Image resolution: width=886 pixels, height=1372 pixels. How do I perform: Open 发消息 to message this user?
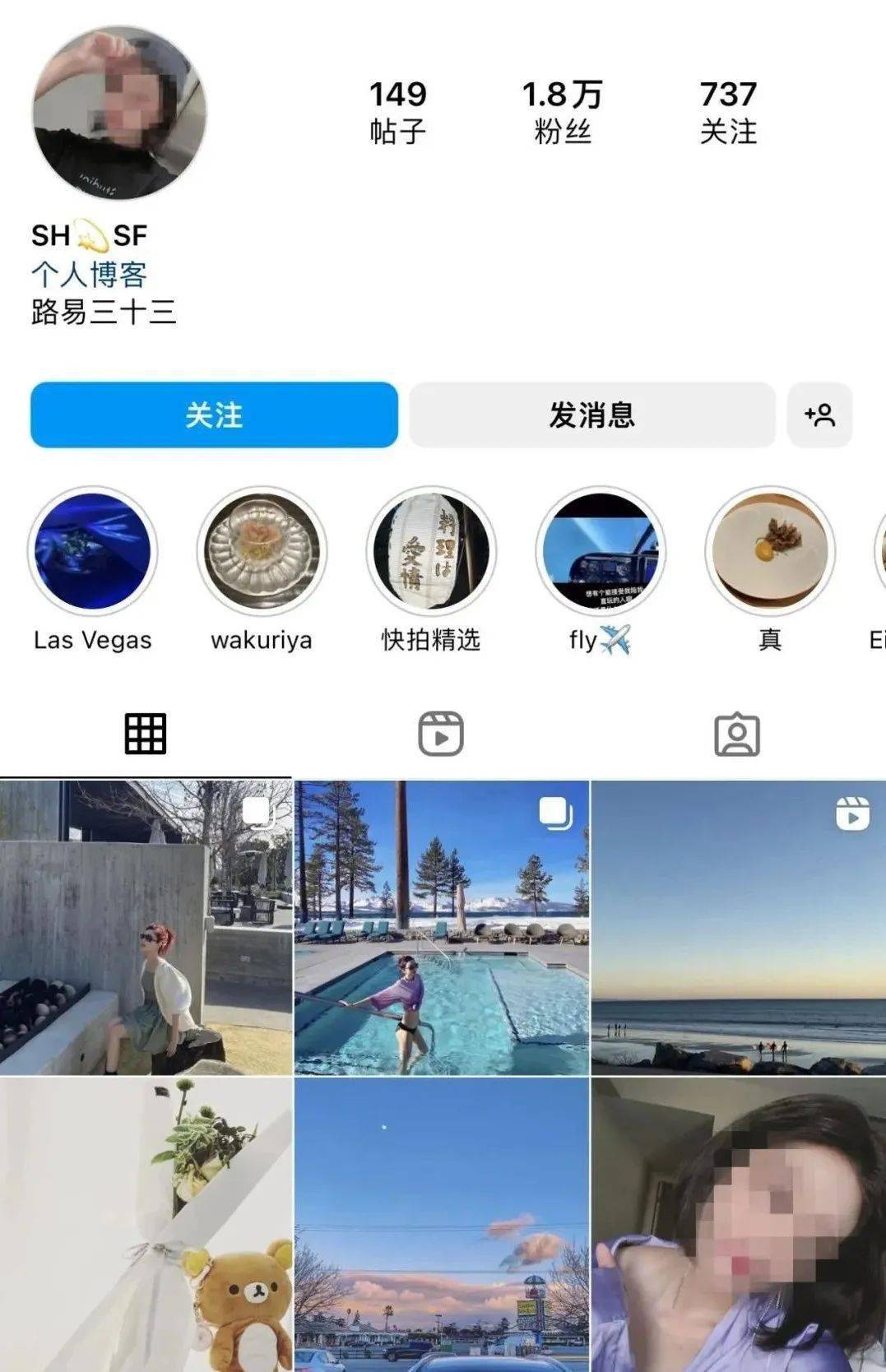[591, 415]
